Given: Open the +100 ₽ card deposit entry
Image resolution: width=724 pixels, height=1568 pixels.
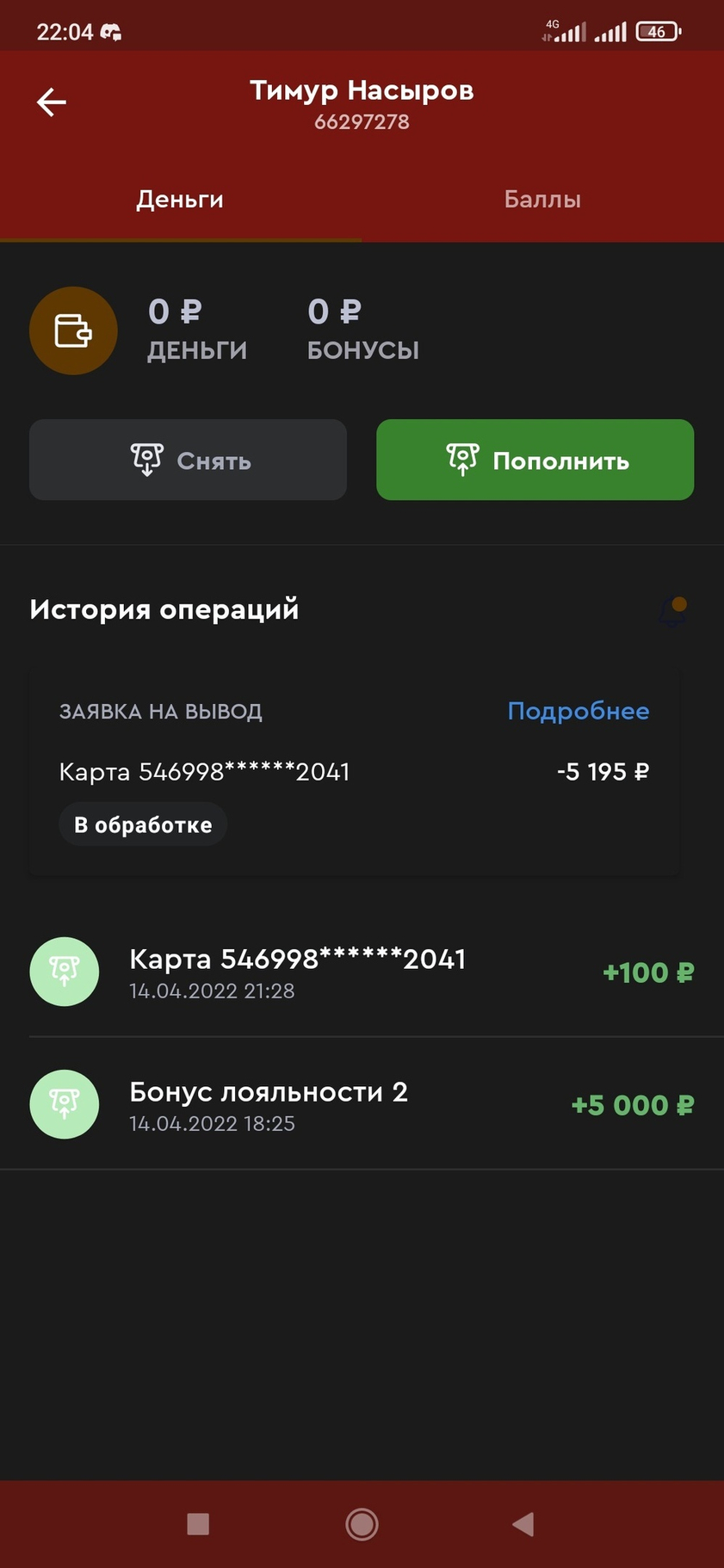Looking at the screenshot, I should (362, 972).
